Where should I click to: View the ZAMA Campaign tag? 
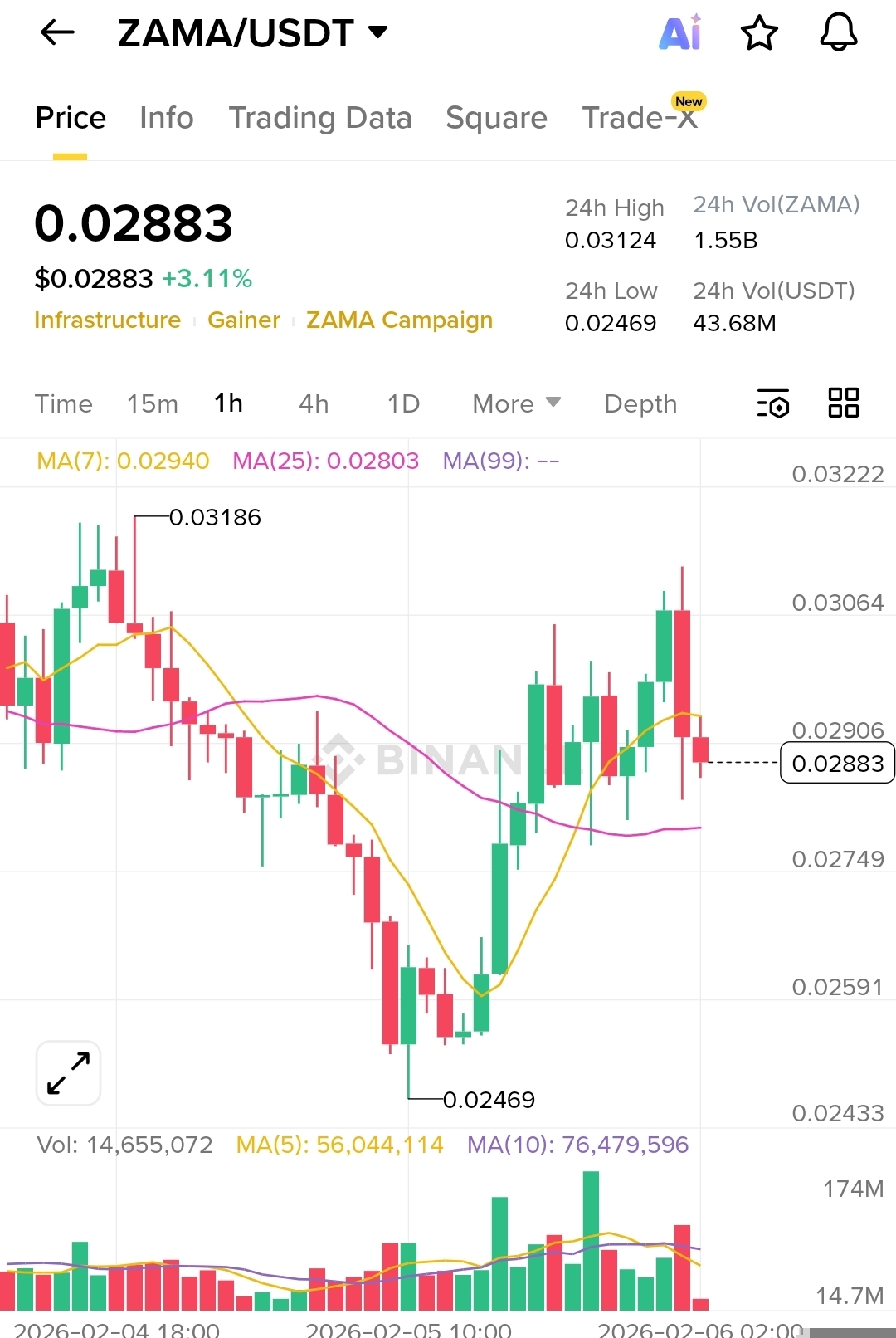click(399, 320)
